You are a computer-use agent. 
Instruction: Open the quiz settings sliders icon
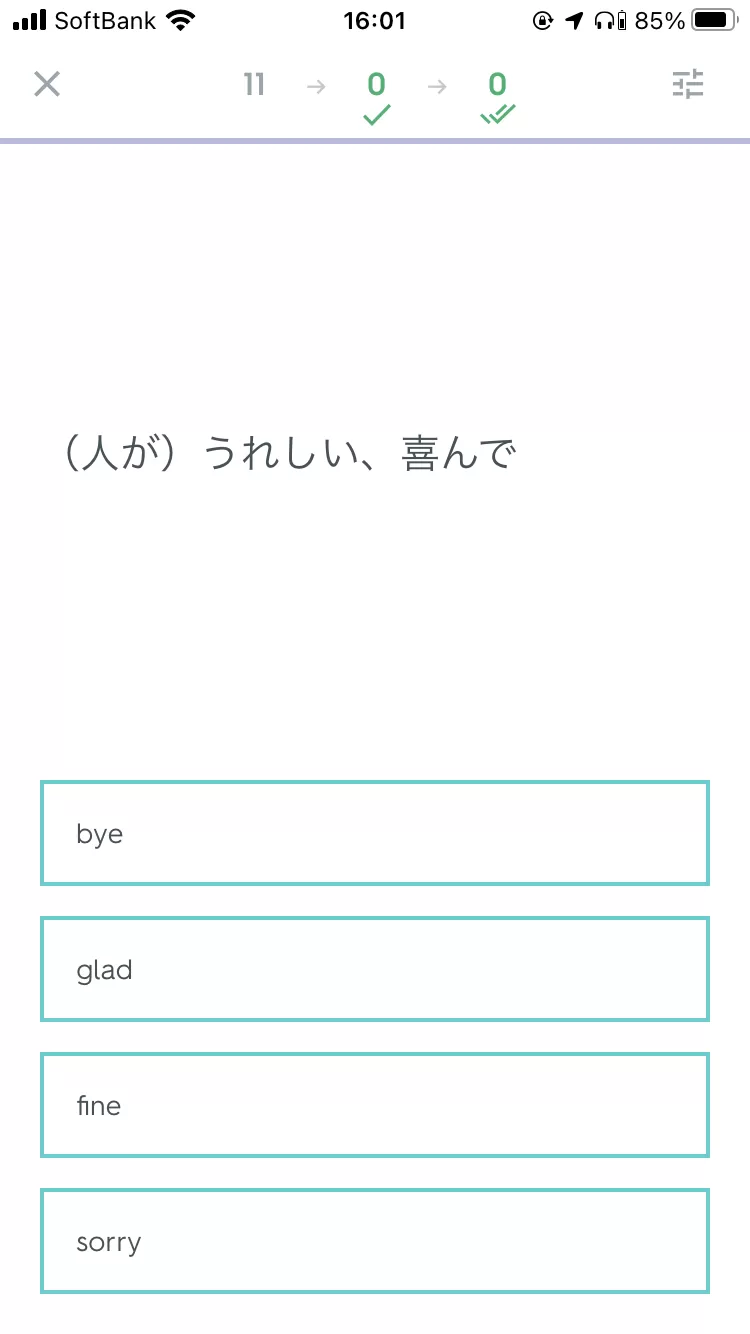pos(688,85)
